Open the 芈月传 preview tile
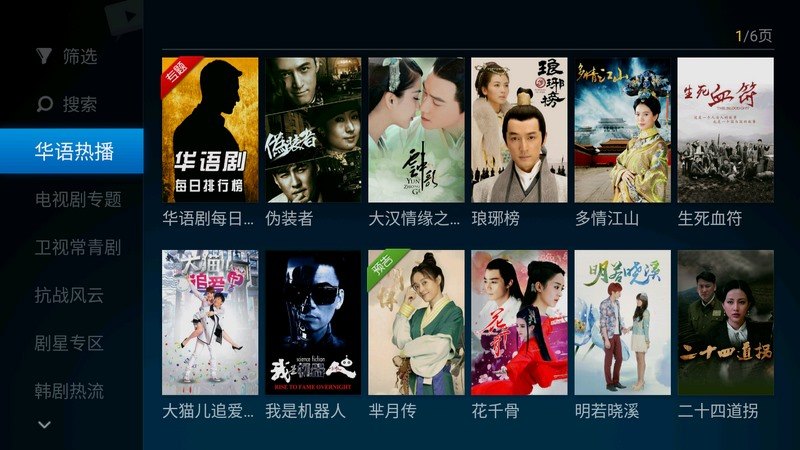Viewport: 800px width, 450px height. click(415, 322)
